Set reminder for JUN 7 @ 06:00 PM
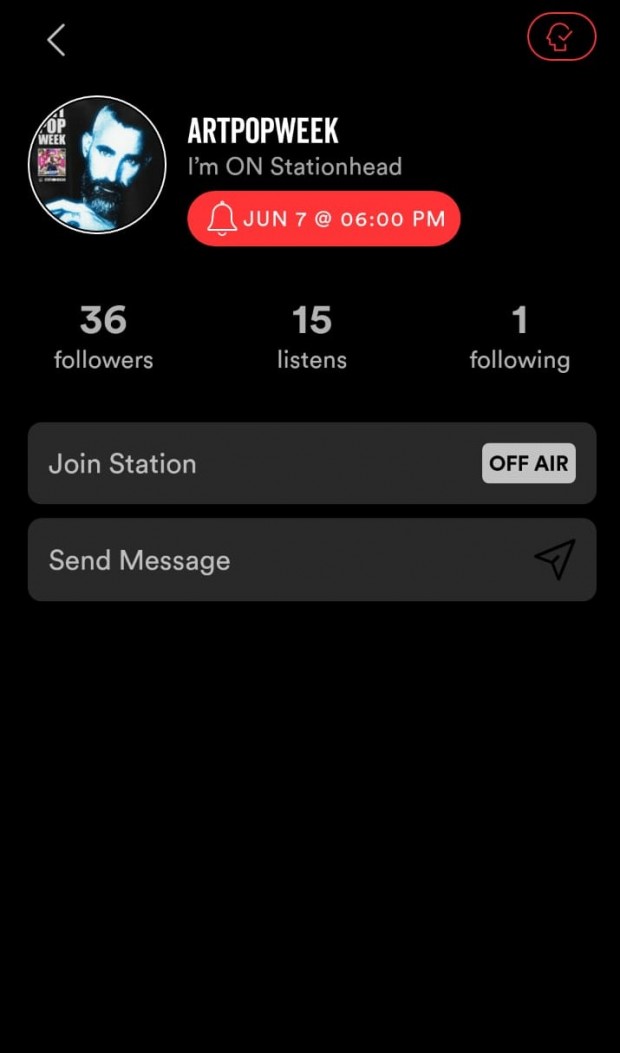Image resolution: width=620 pixels, height=1053 pixels. pyautogui.click(x=323, y=218)
